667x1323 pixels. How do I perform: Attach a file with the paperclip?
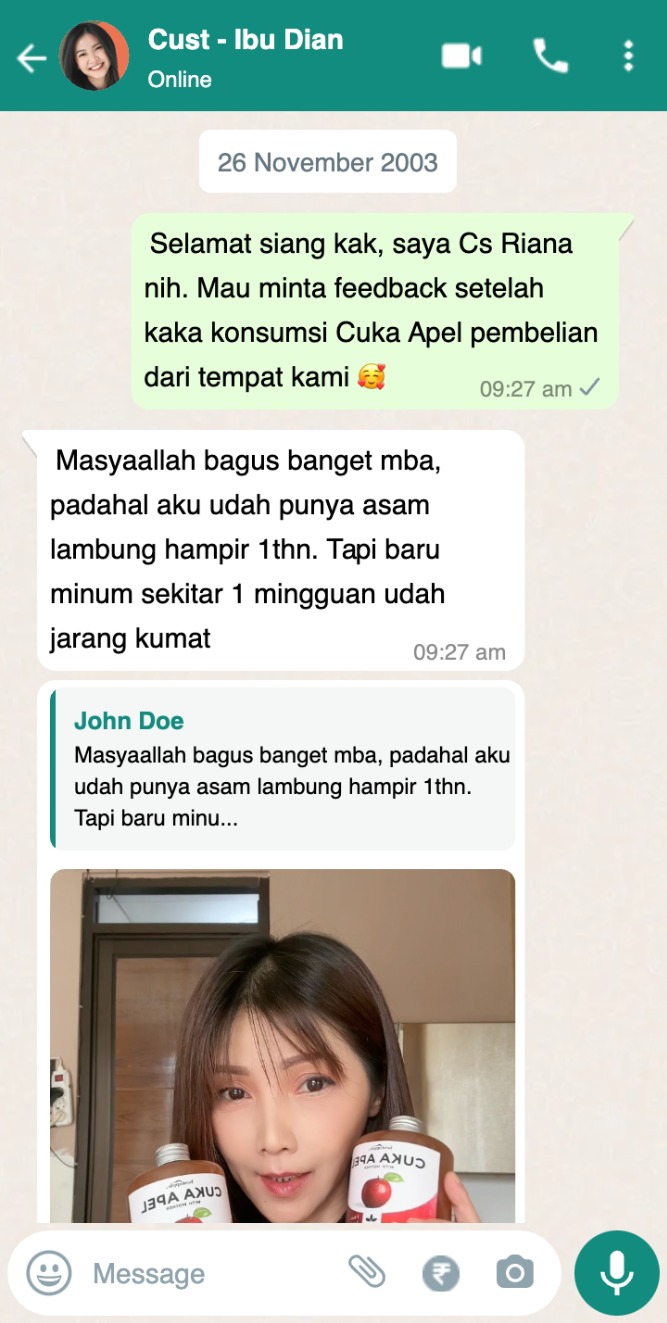pos(367,1273)
